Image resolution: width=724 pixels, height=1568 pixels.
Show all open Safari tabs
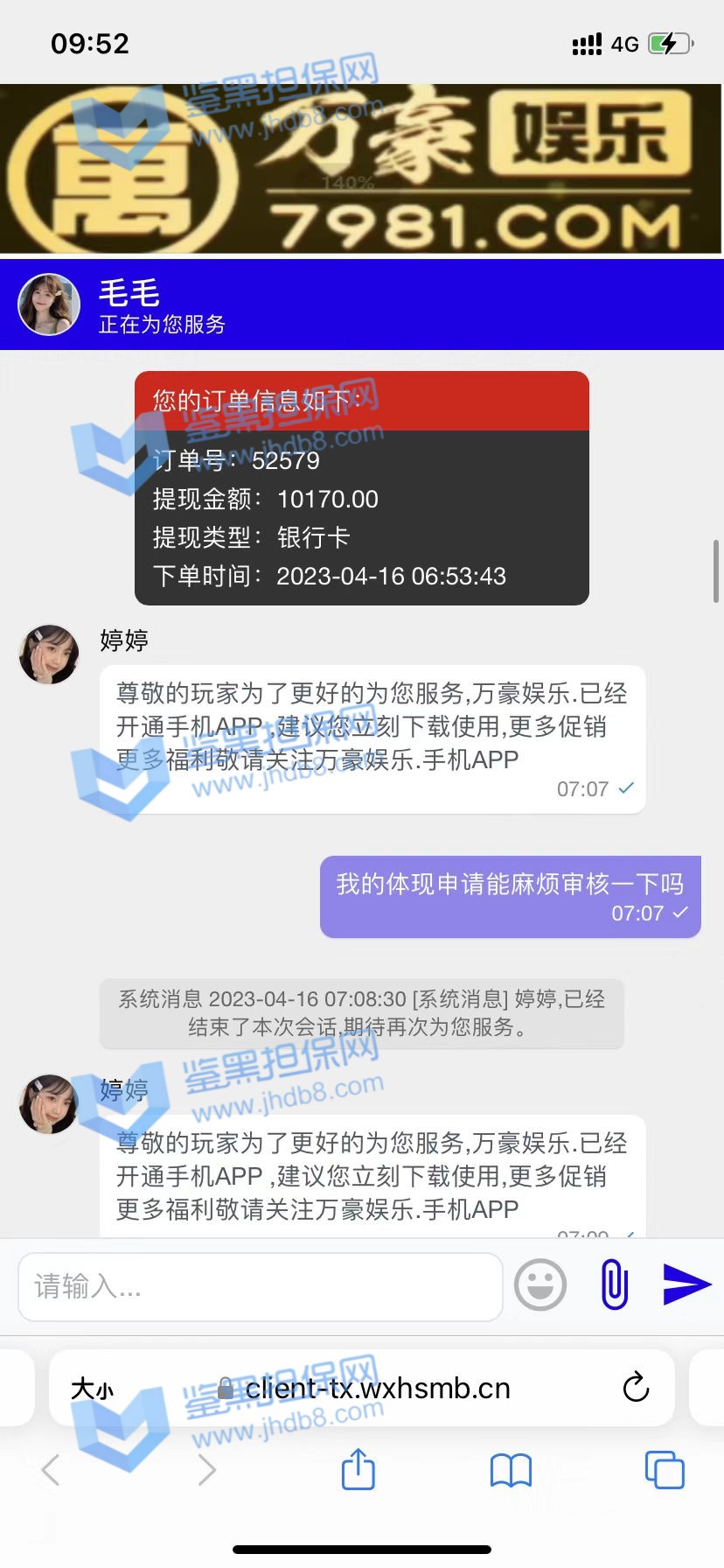(x=665, y=1469)
